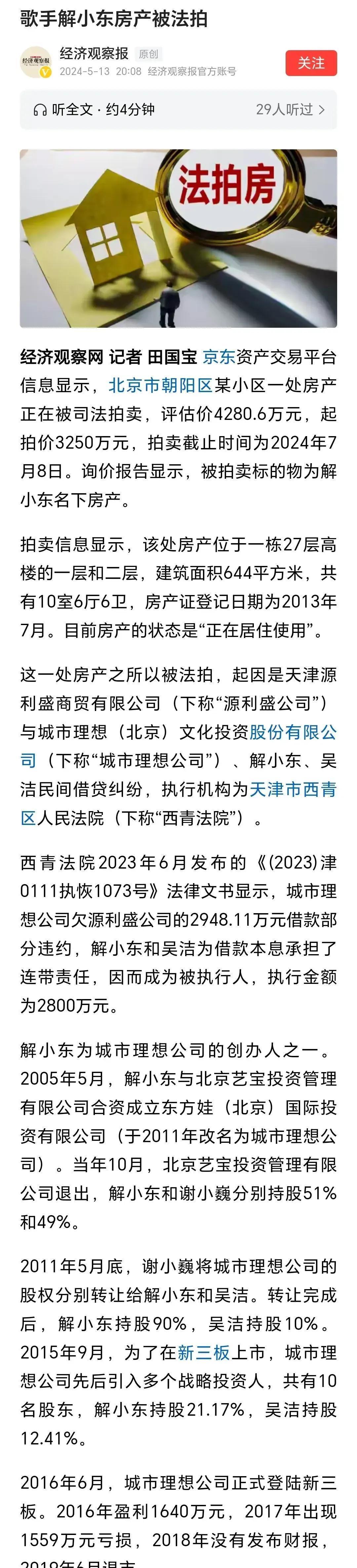Image resolution: width=357 pixels, height=1568 pixels.
Task: Open the 京东 link
Action: tap(219, 357)
